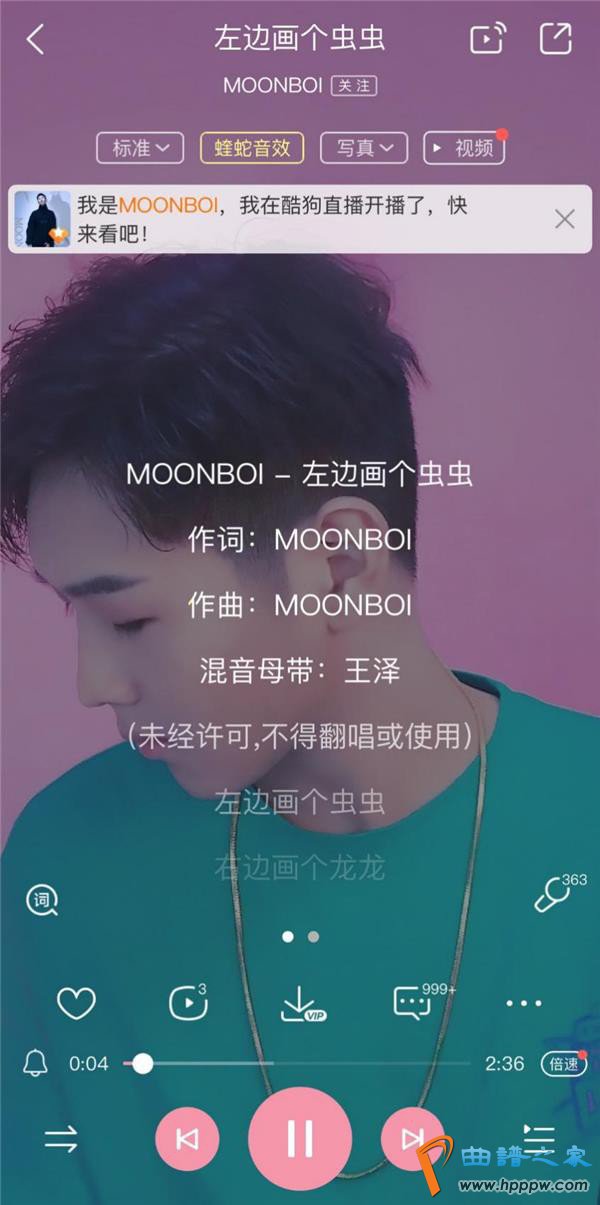Open the video-share icon in the header

487,39
